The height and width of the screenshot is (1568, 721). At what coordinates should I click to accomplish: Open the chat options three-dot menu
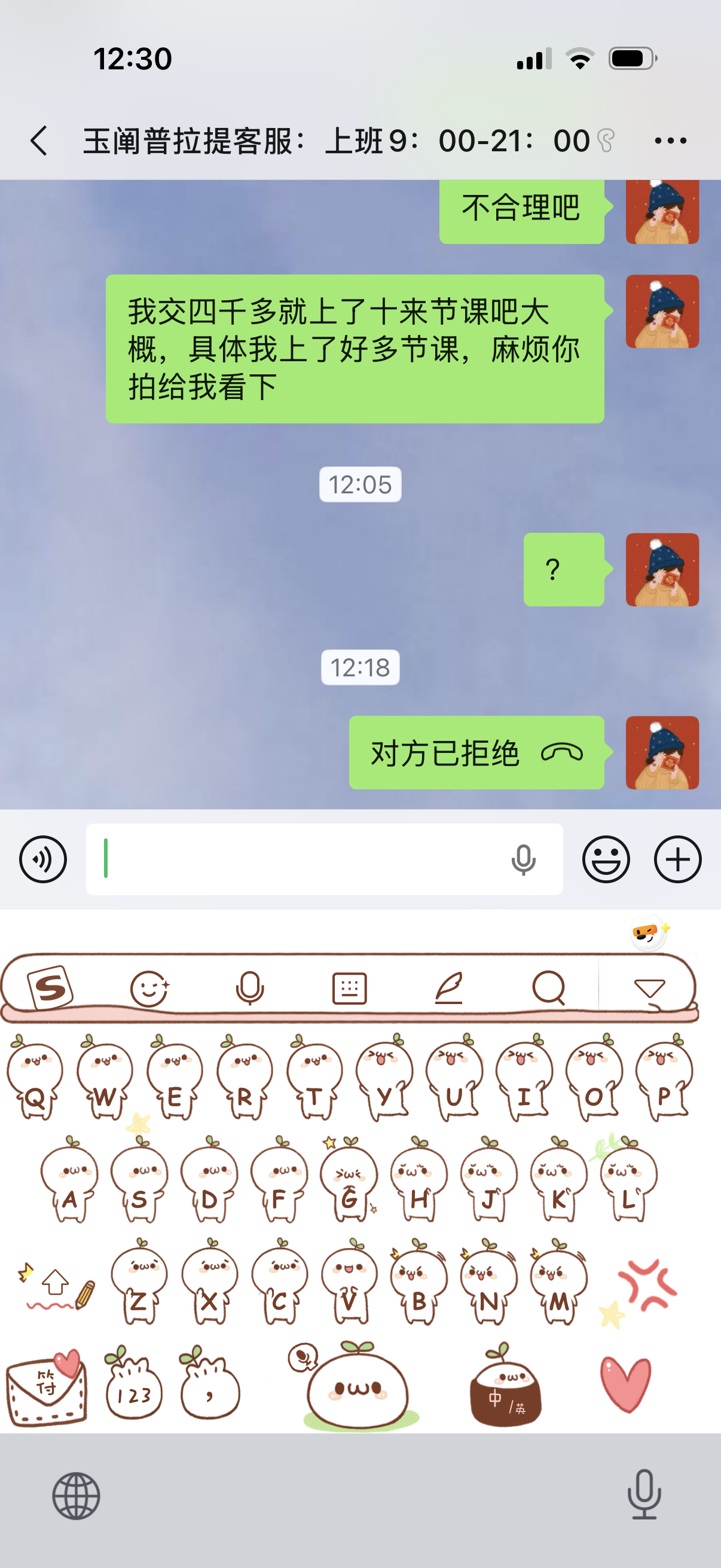[x=670, y=141]
